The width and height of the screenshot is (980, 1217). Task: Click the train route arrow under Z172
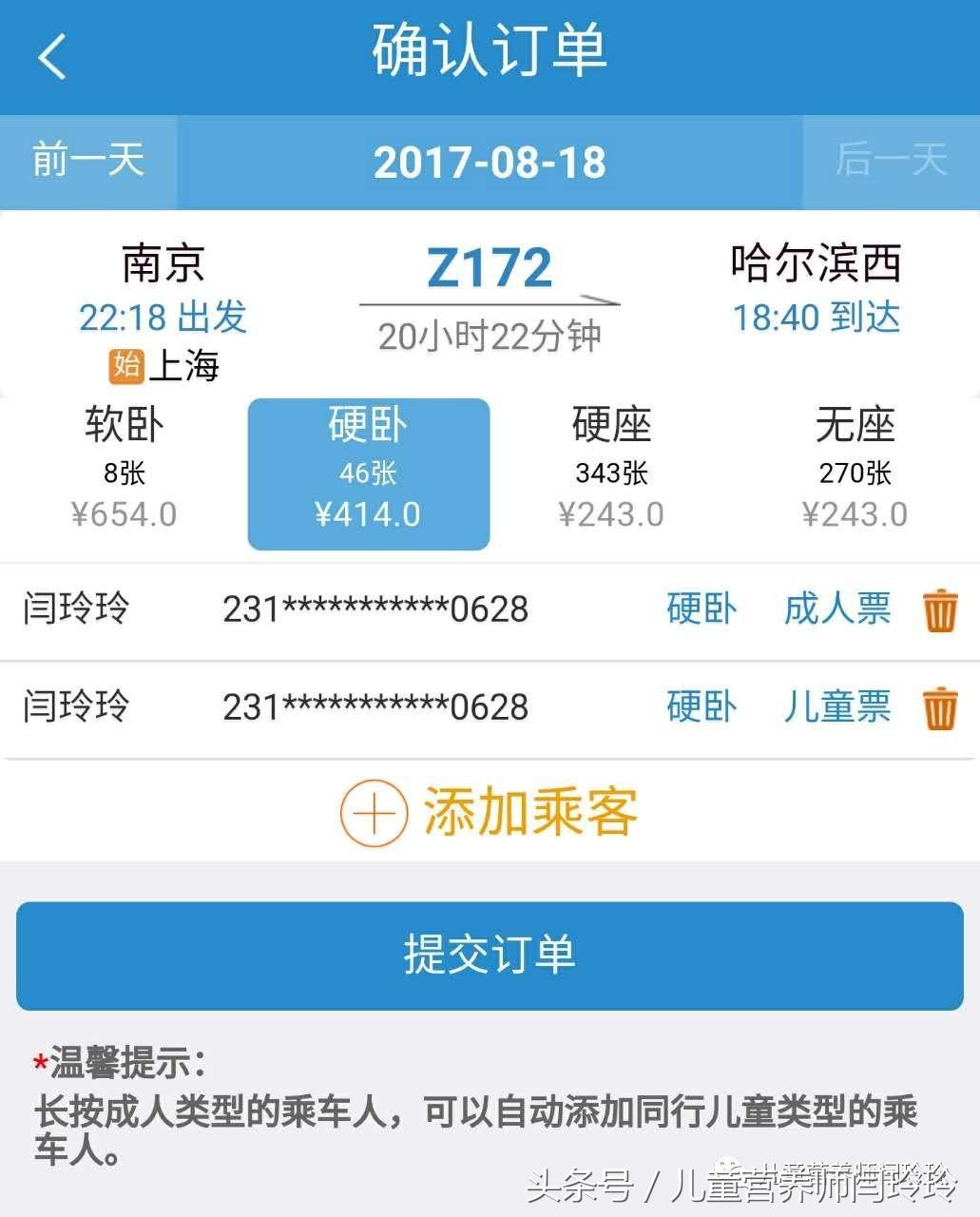tap(489, 301)
